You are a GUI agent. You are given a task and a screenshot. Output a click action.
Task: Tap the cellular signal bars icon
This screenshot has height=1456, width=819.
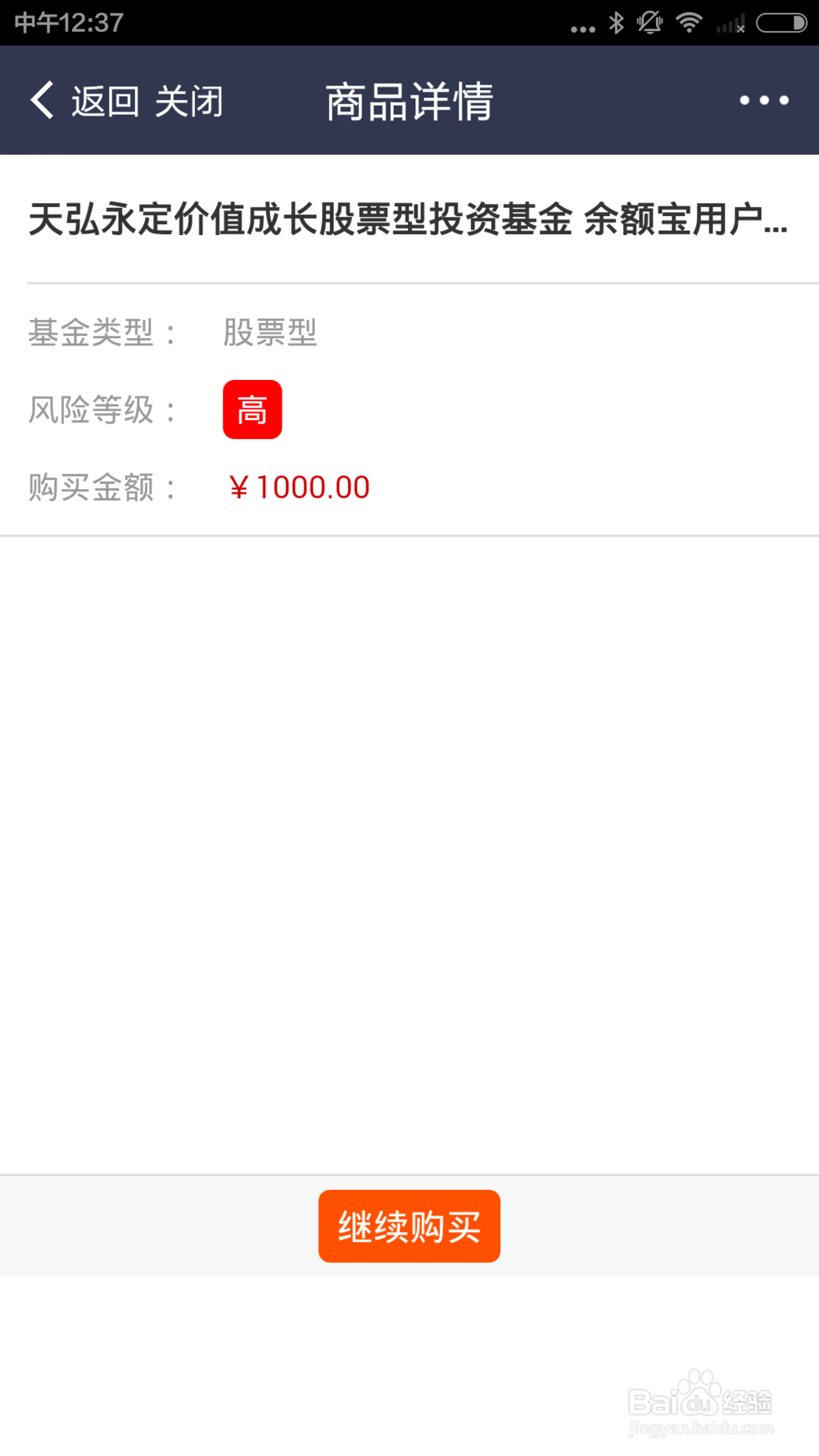[727, 25]
